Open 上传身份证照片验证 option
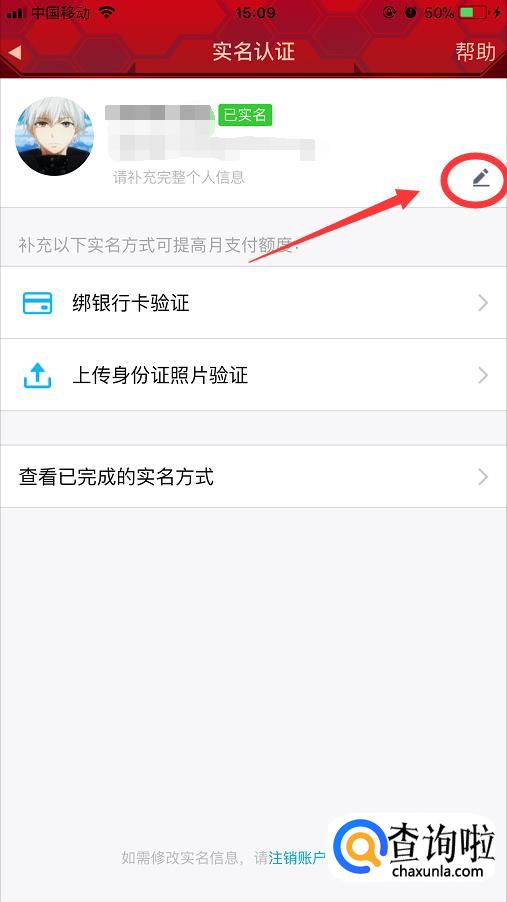 pos(253,375)
